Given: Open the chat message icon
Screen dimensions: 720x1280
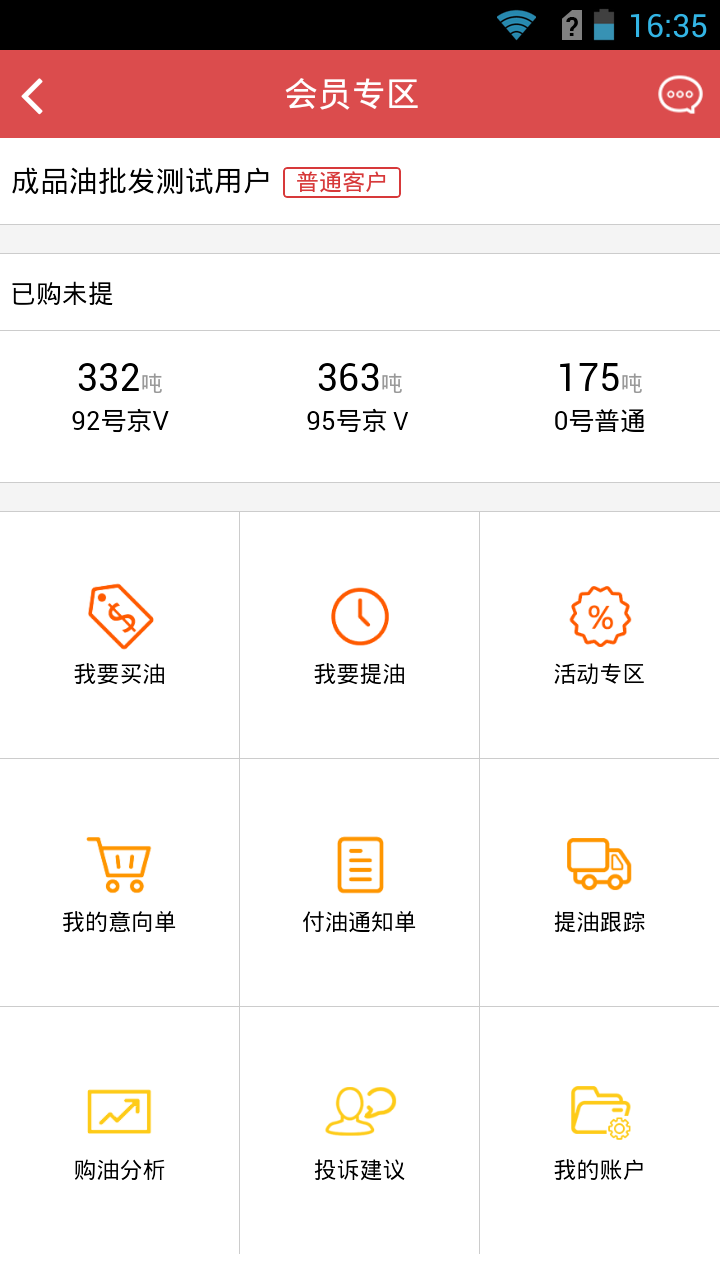Looking at the screenshot, I should click(680, 96).
